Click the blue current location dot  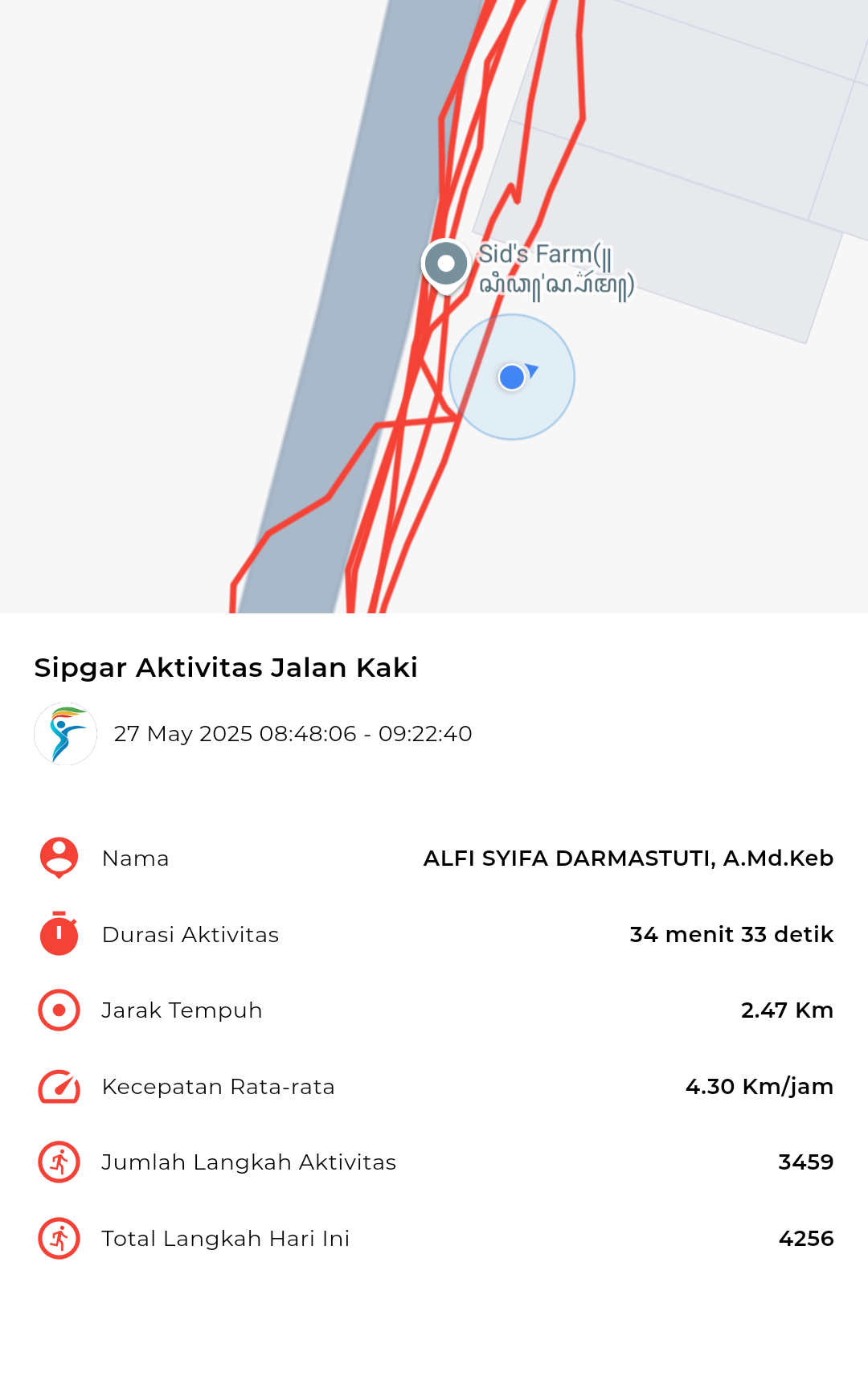click(511, 378)
